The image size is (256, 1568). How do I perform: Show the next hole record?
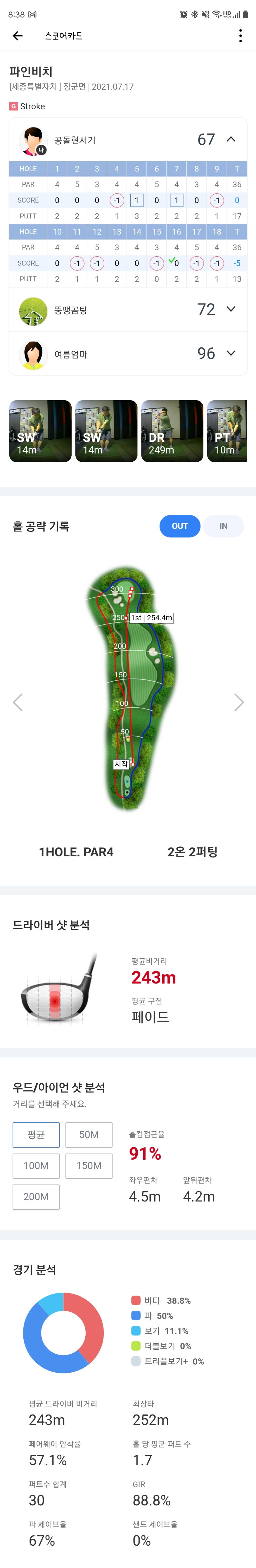click(239, 702)
